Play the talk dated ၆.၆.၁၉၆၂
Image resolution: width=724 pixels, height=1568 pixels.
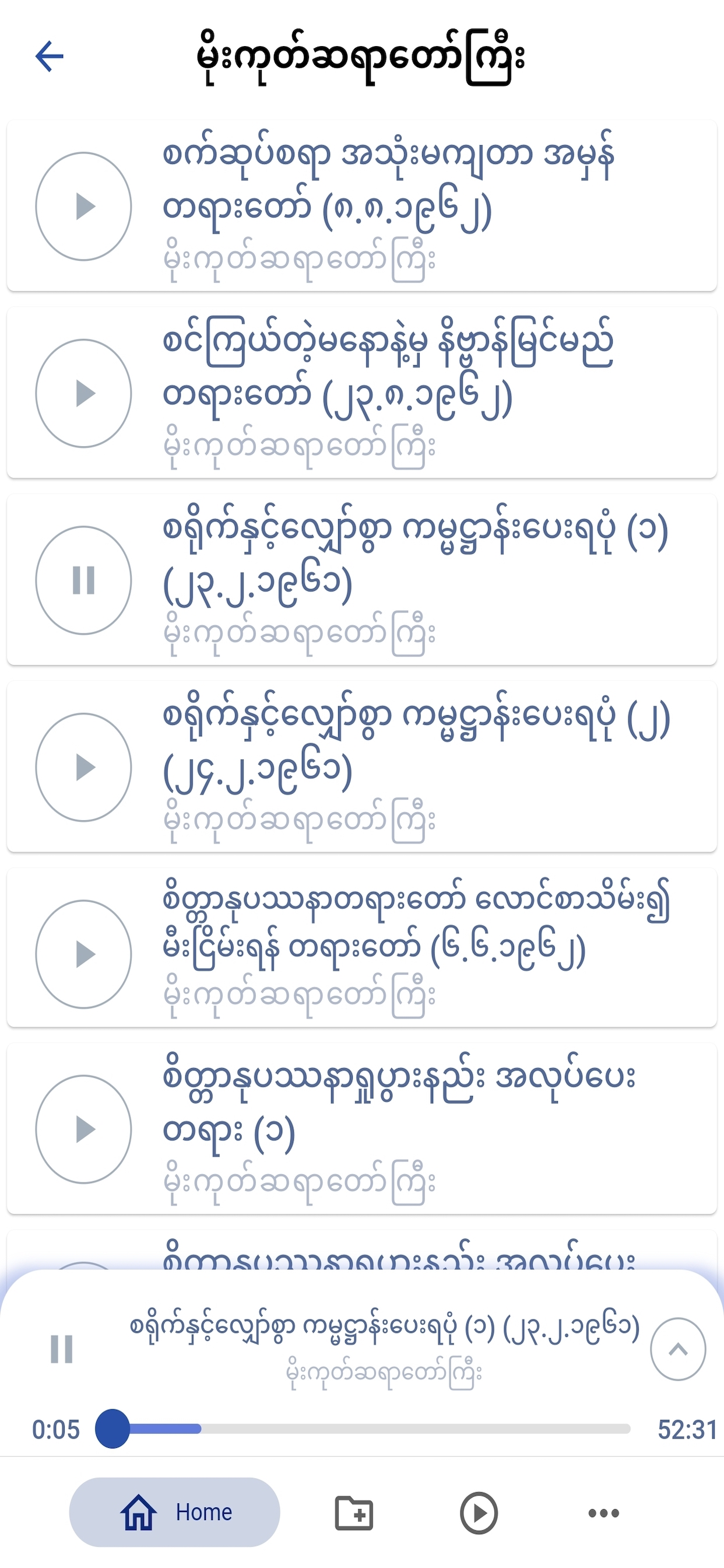tap(83, 954)
